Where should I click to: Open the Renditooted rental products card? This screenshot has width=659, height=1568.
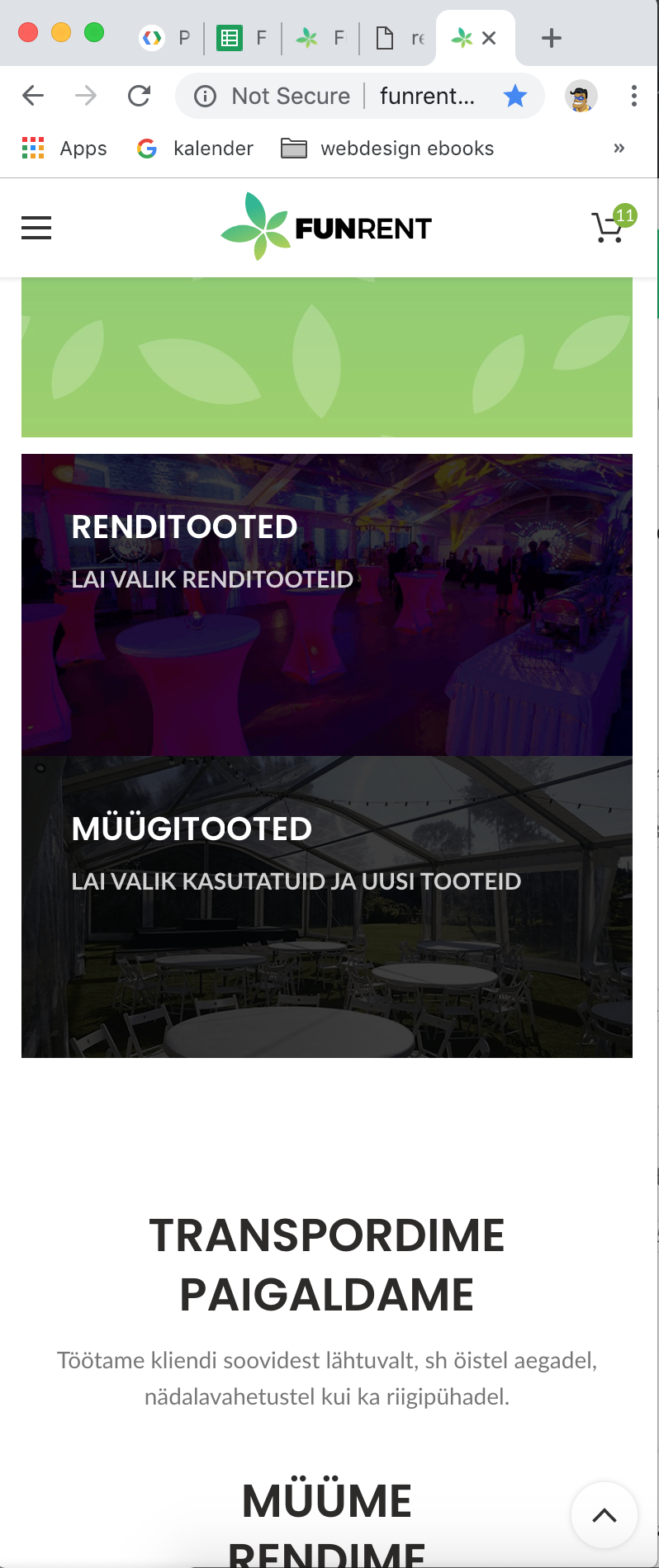pos(327,604)
